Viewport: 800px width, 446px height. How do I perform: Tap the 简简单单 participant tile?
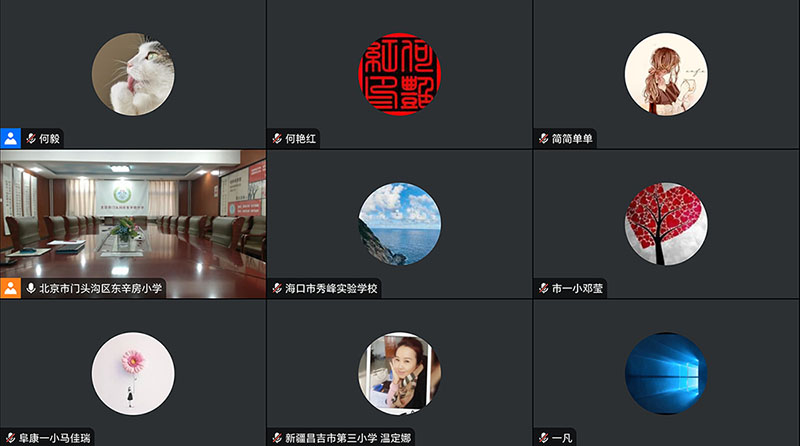click(666, 74)
